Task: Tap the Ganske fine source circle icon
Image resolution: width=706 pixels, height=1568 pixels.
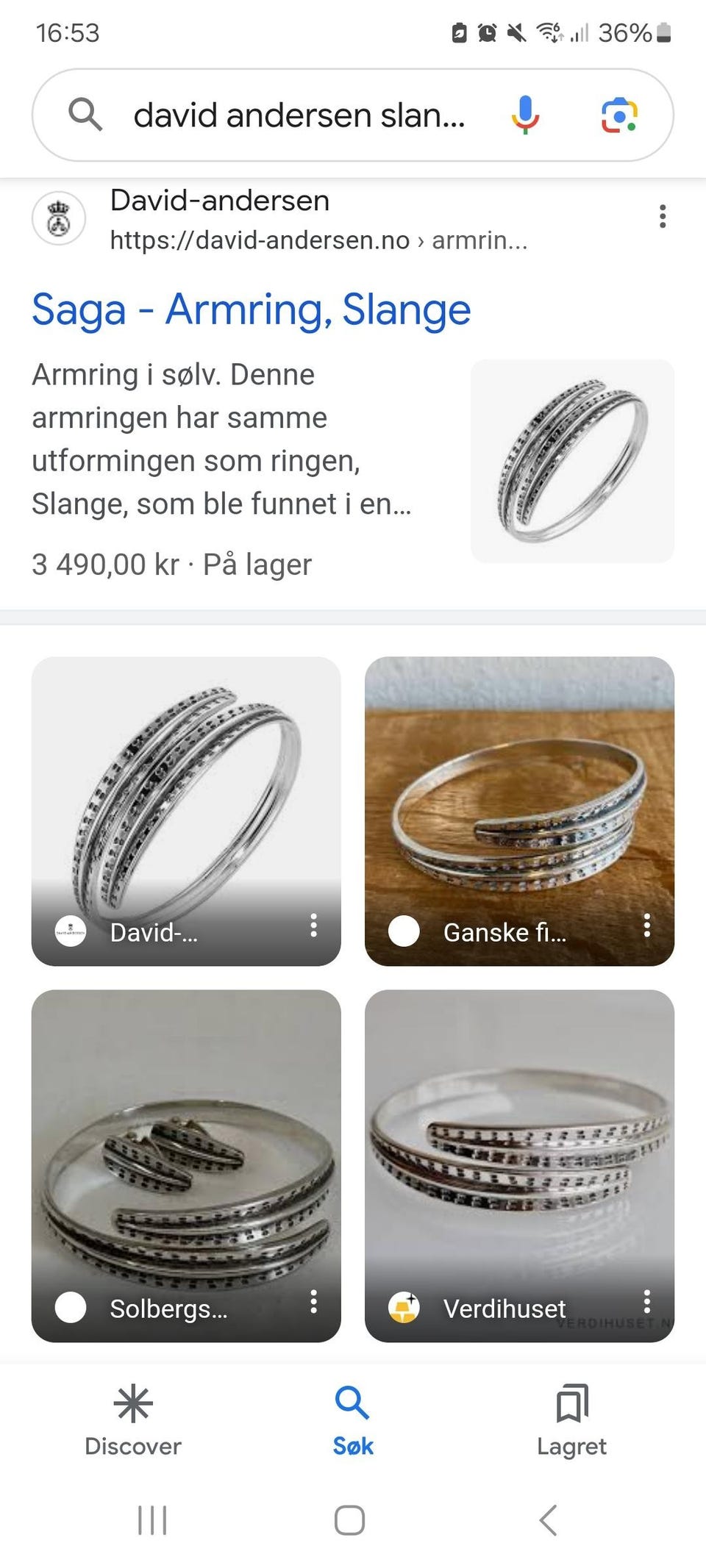Action: (x=404, y=931)
